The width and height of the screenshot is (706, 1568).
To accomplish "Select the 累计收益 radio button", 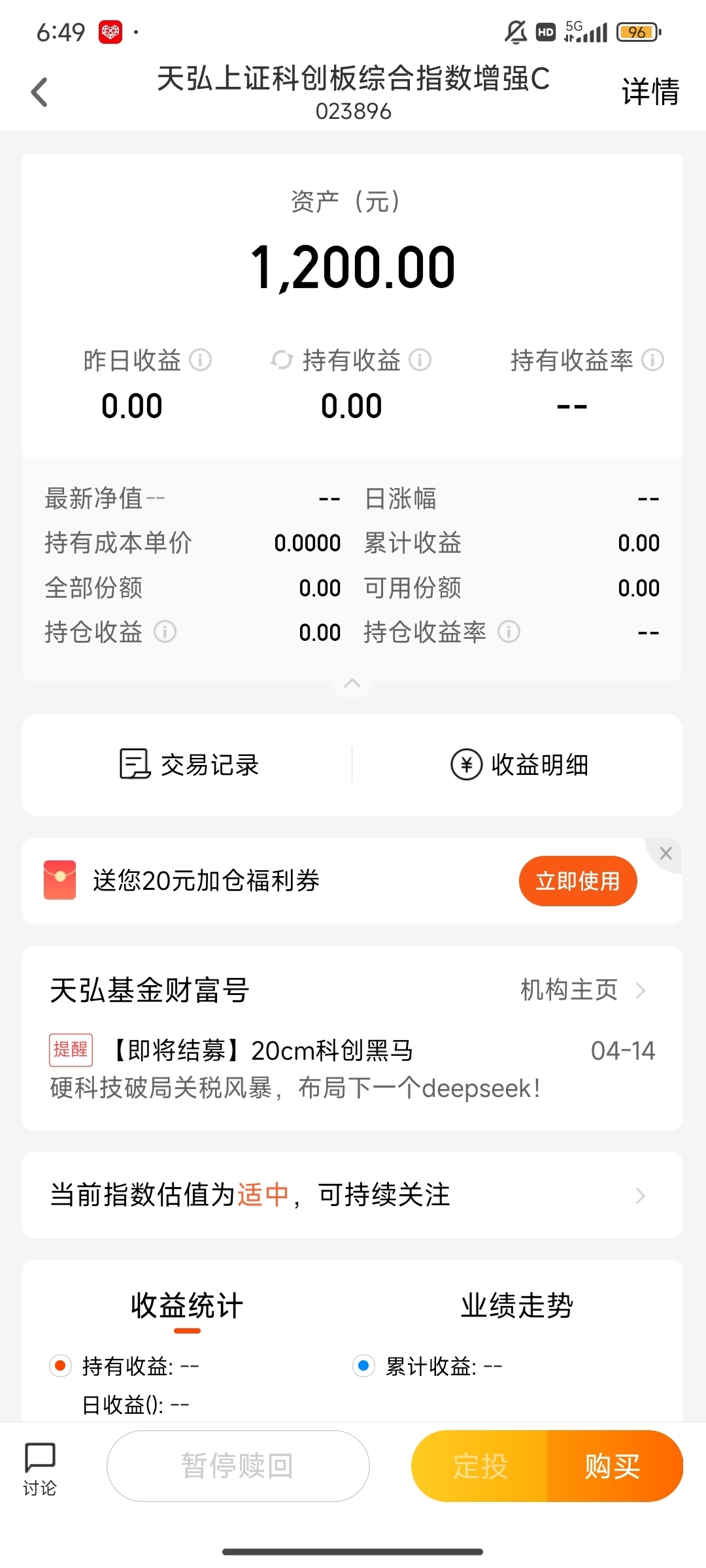I will (x=363, y=1365).
